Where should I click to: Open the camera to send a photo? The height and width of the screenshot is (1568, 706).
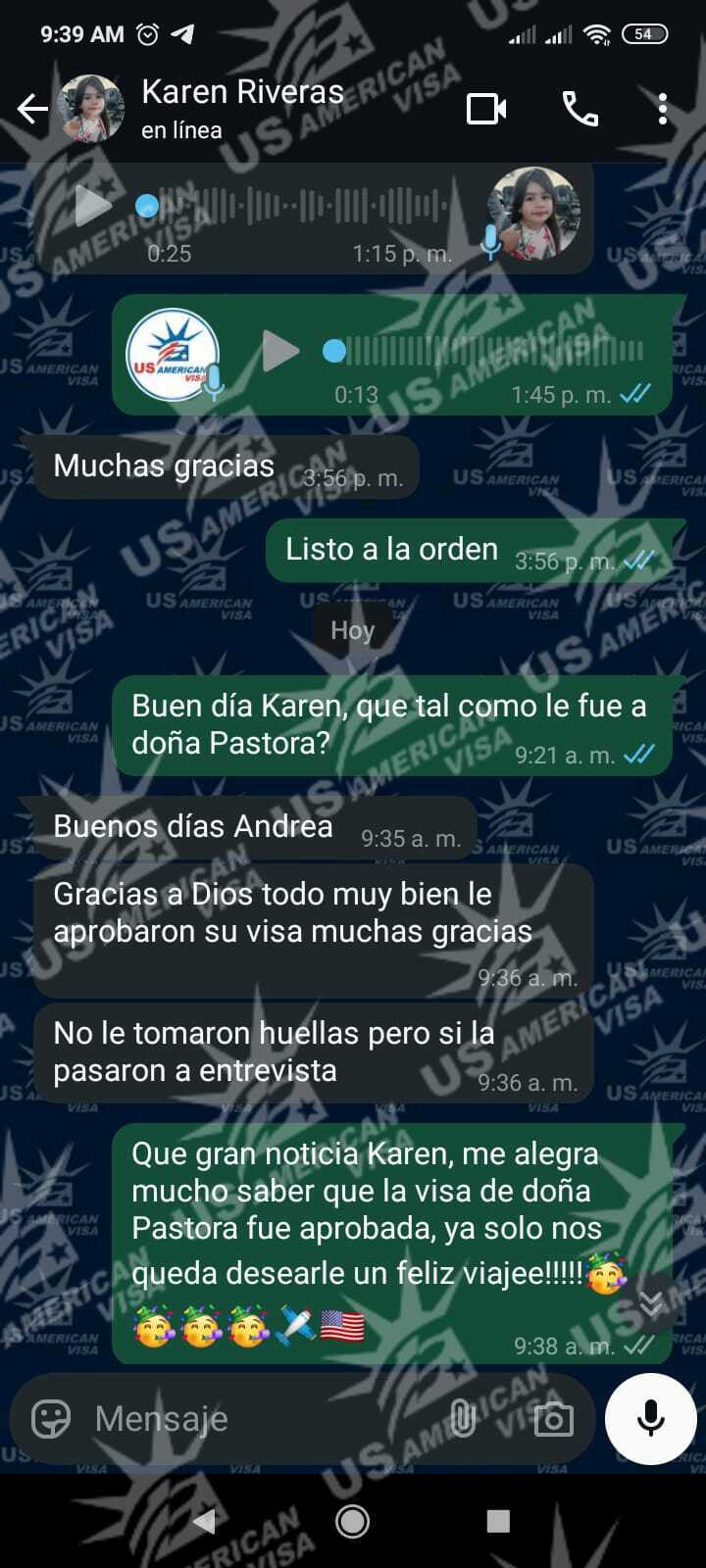pos(553,1418)
